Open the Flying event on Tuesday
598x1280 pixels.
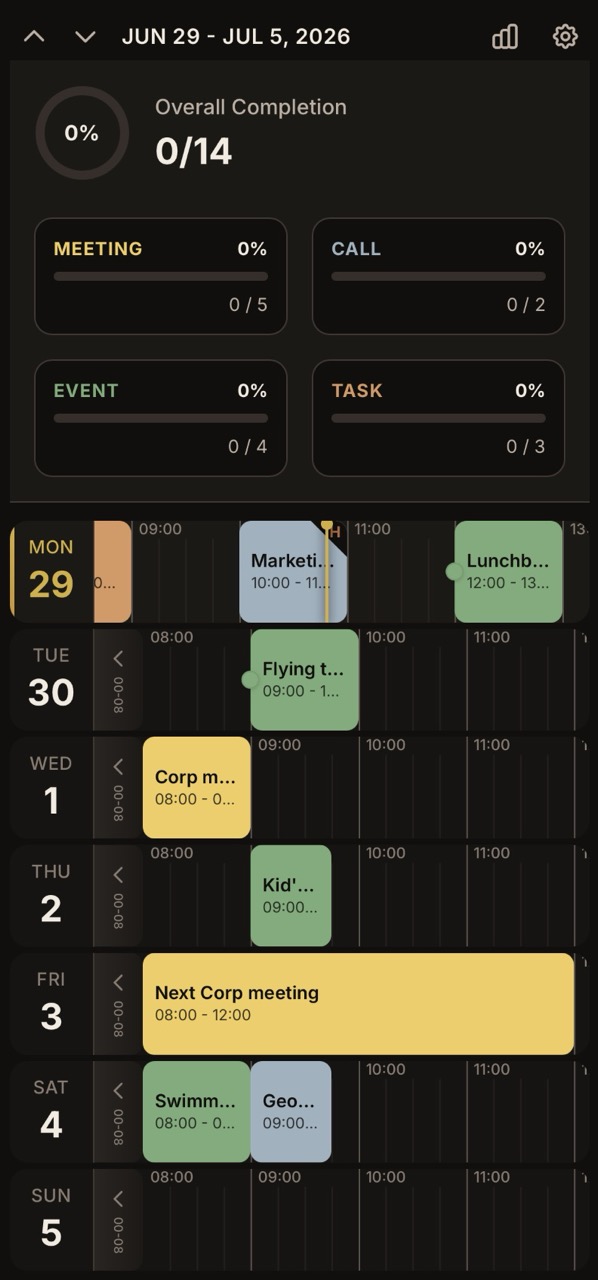(304, 680)
